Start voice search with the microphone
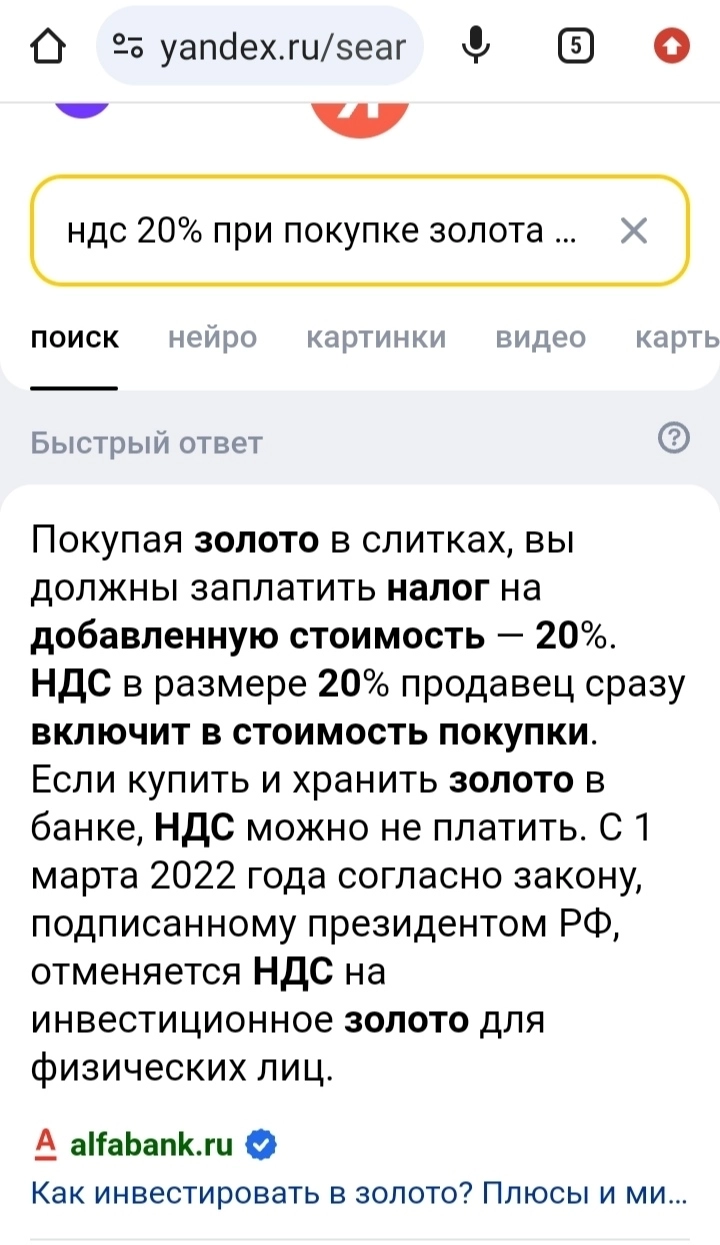Image resolution: width=720 pixels, height=1245 pixels. click(x=475, y=46)
